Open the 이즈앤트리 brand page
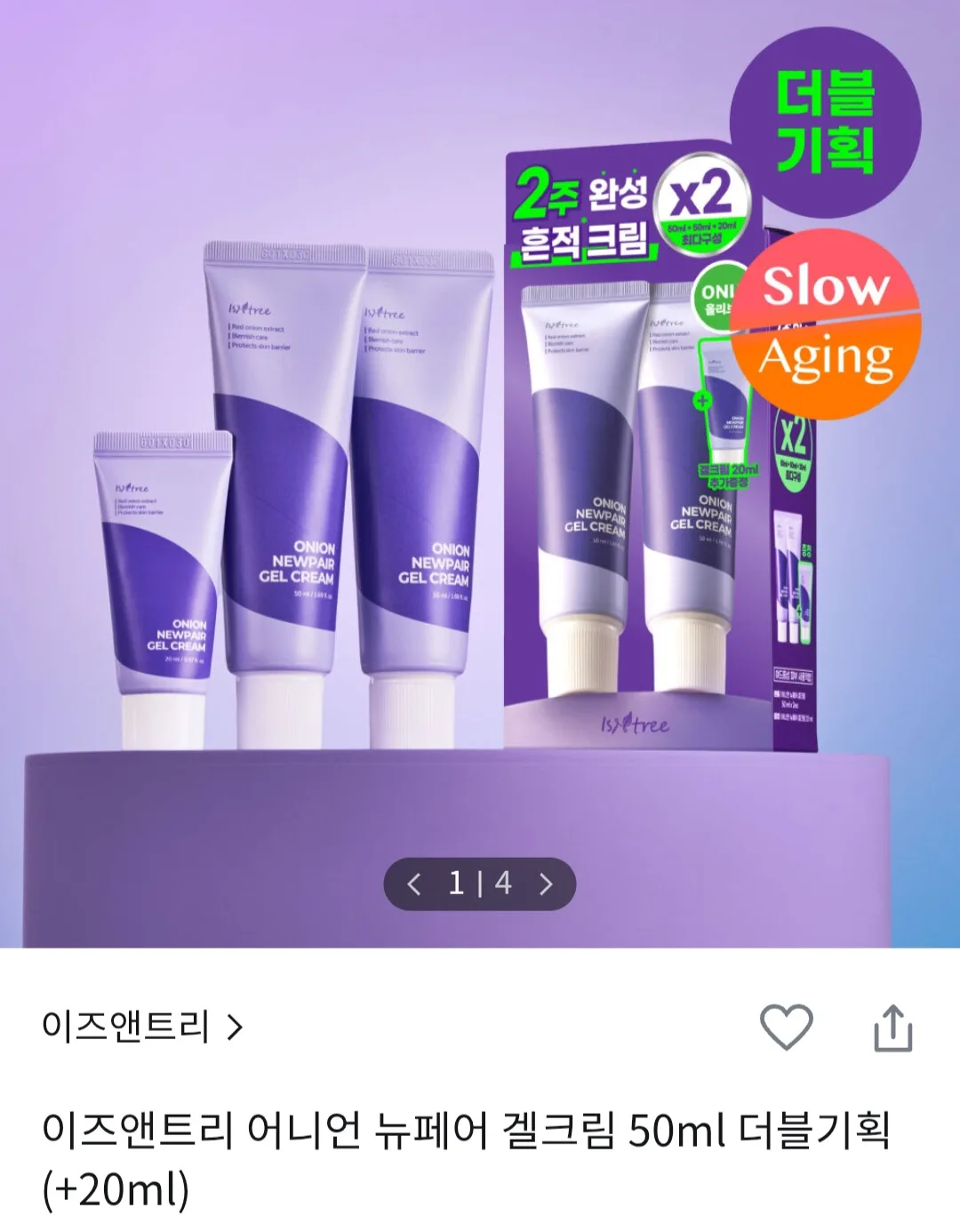The width and height of the screenshot is (960, 1232). (142, 1027)
